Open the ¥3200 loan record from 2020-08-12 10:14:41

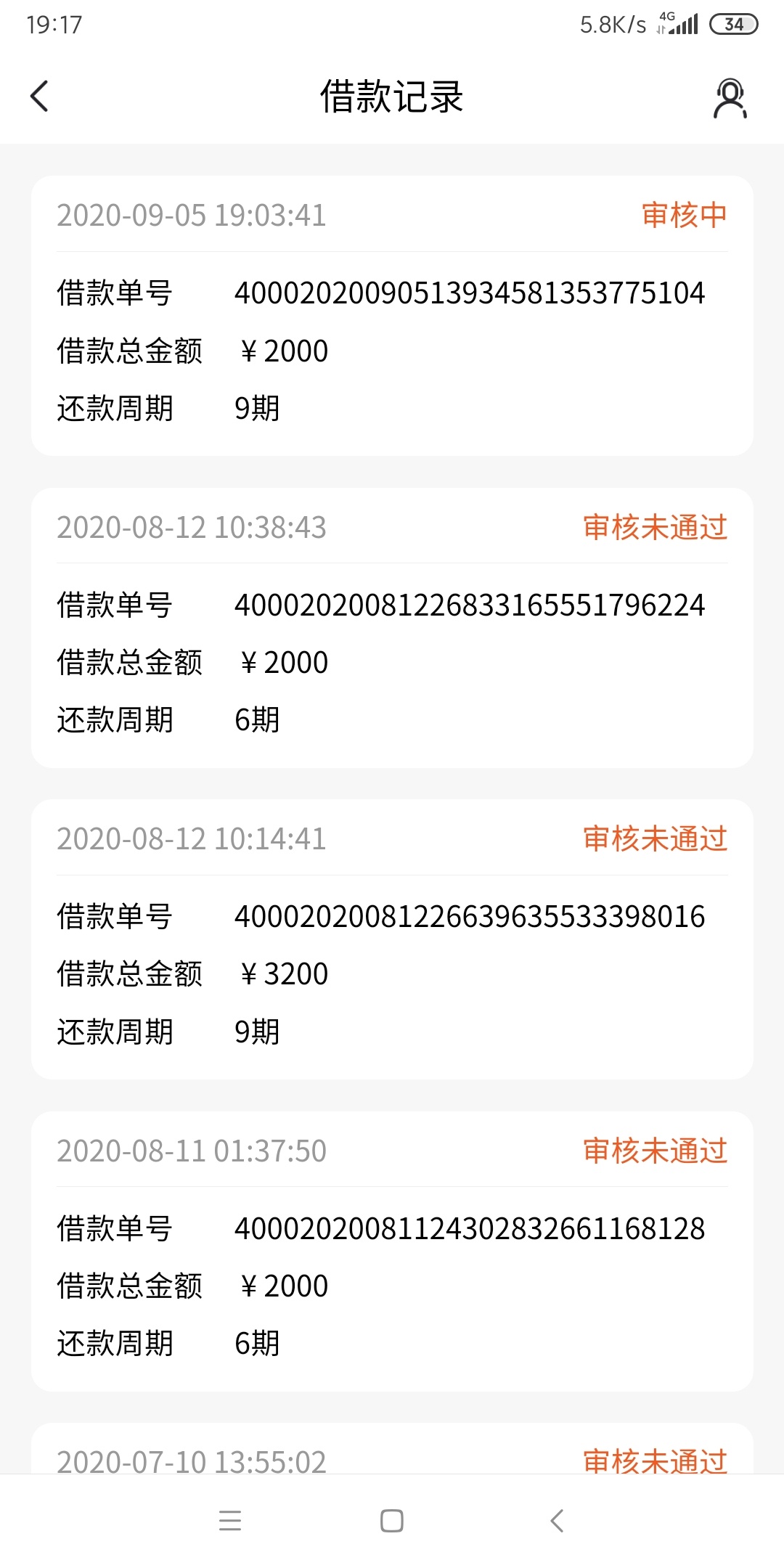point(392,939)
